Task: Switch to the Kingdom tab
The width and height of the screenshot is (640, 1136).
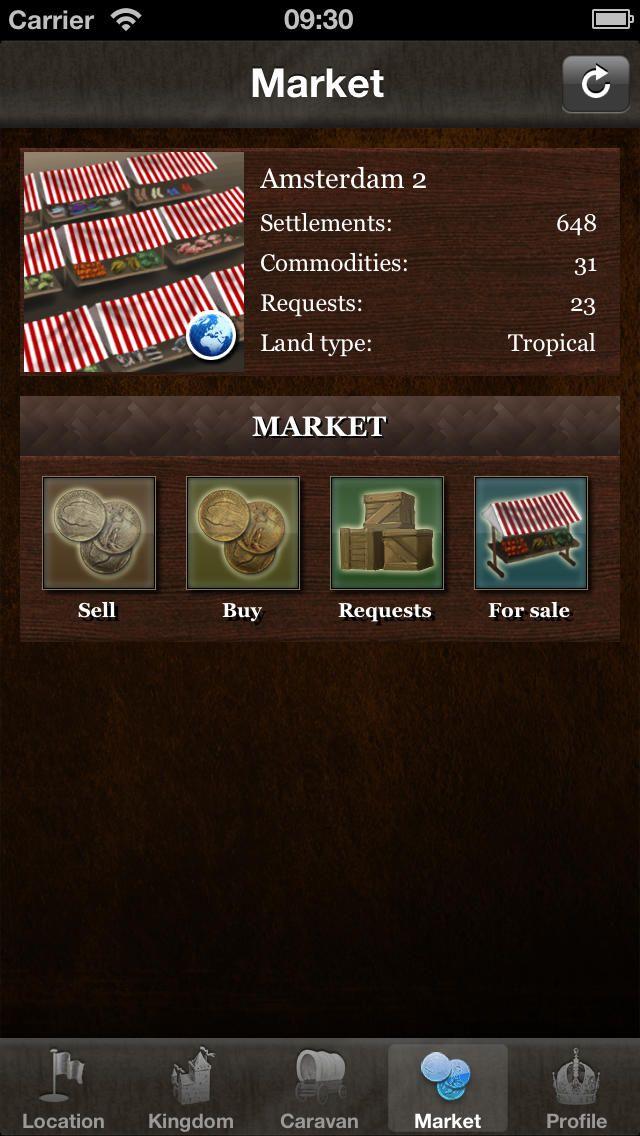Action: pos(191,1090)
